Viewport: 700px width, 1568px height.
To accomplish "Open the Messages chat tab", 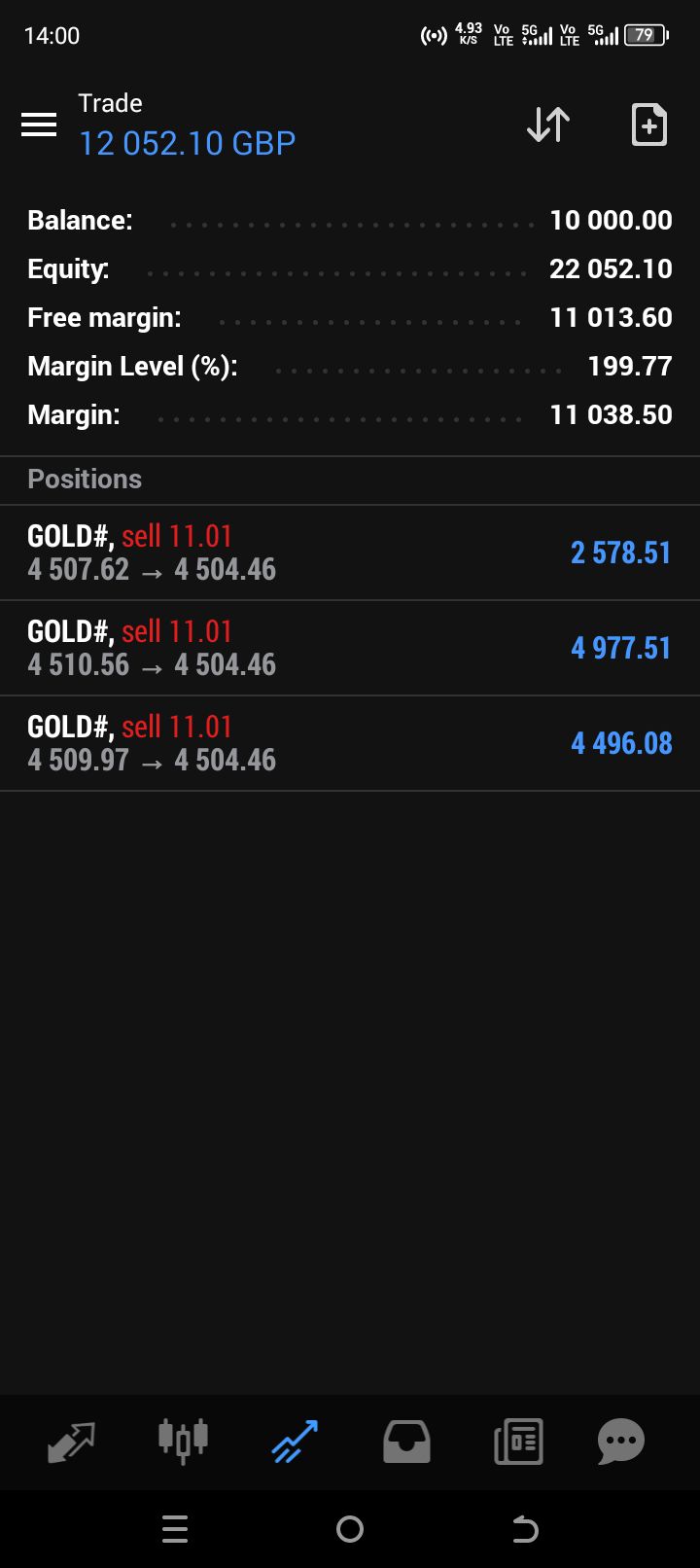I will (621, 1441).
